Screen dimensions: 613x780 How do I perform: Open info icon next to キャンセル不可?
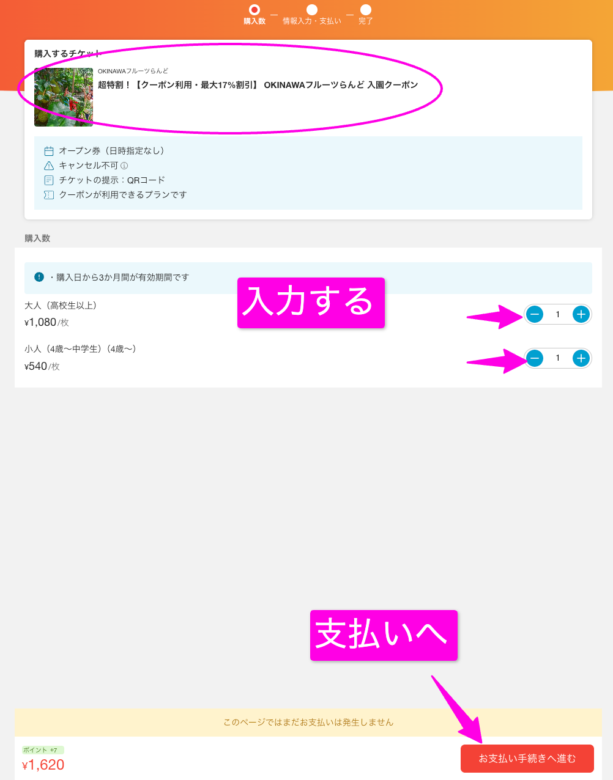click(124, 166)
